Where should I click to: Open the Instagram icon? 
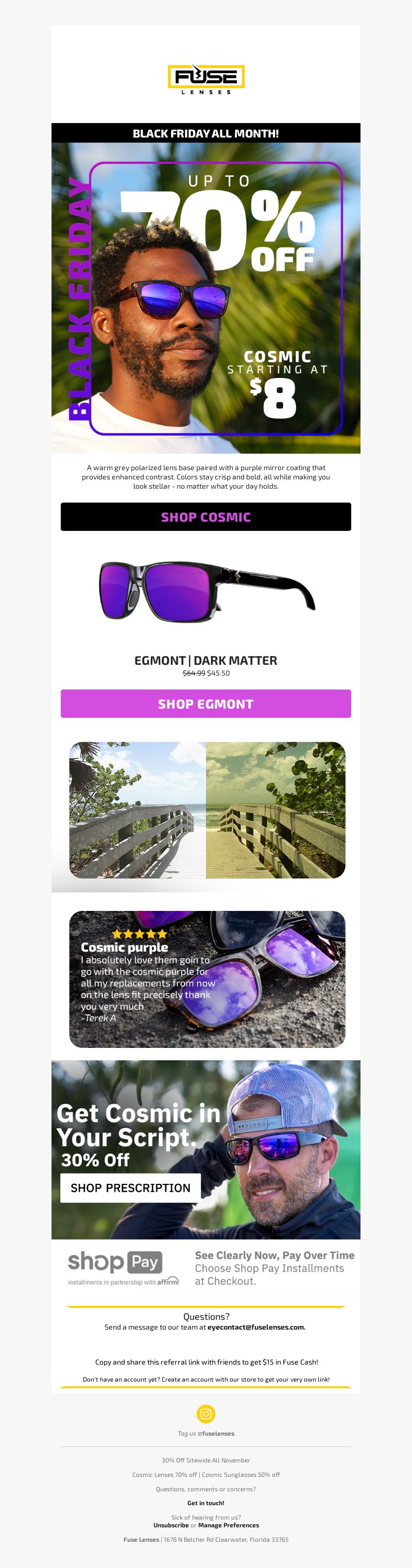(x=205, y=1414)
